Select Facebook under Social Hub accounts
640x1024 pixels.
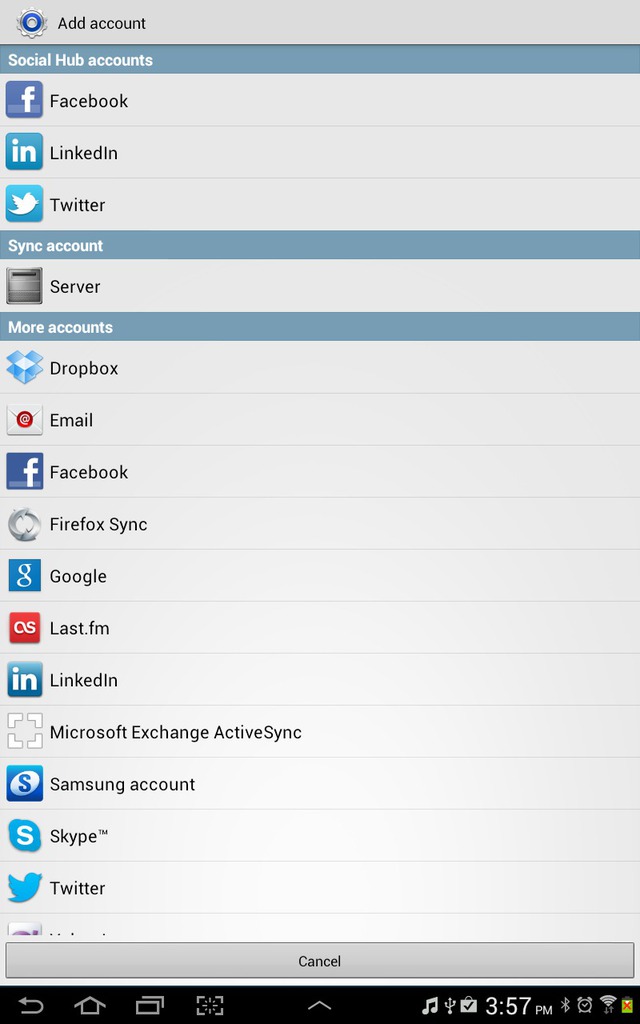pos(320,100)
